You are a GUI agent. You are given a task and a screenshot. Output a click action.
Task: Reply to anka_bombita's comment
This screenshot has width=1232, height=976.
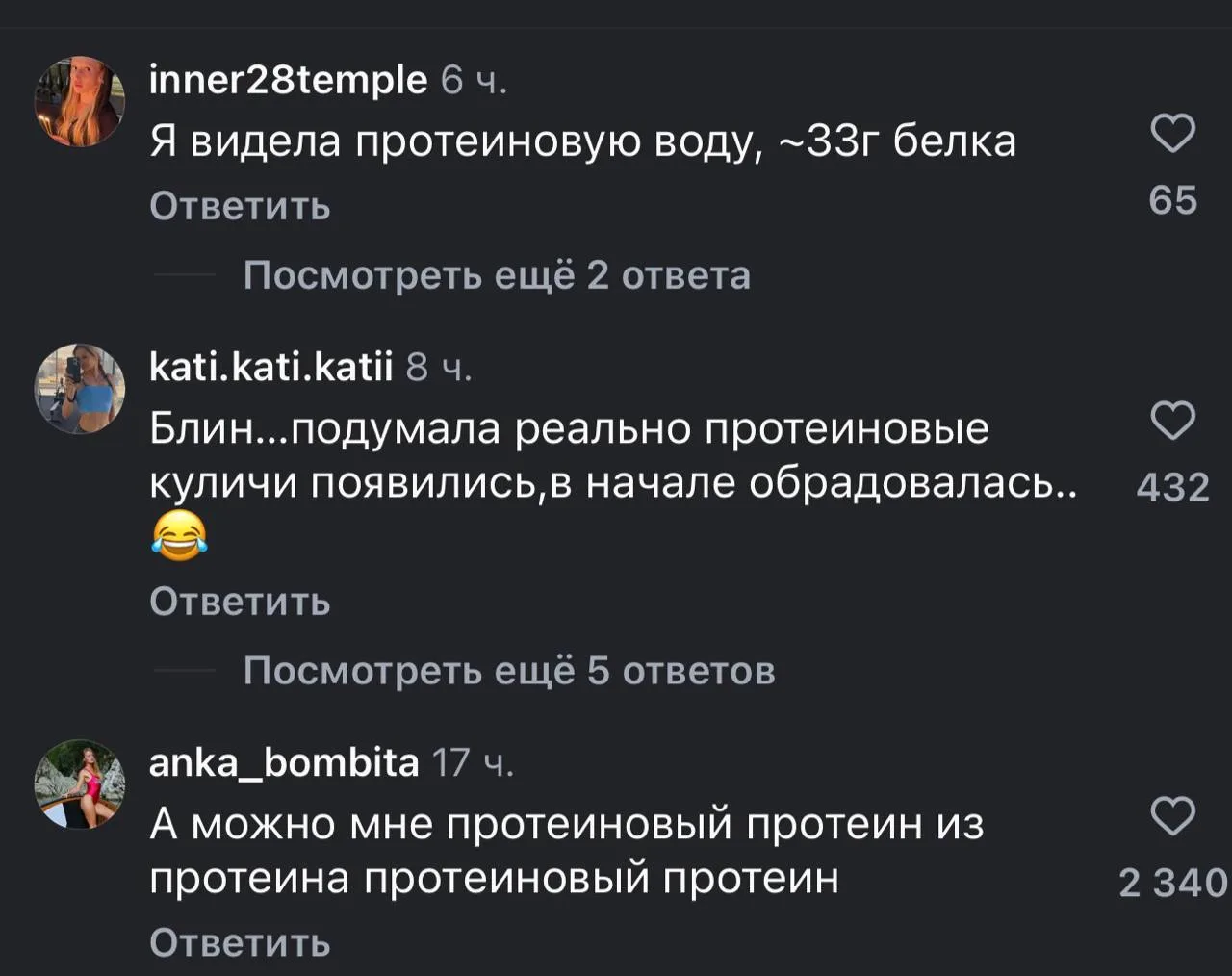240,943
